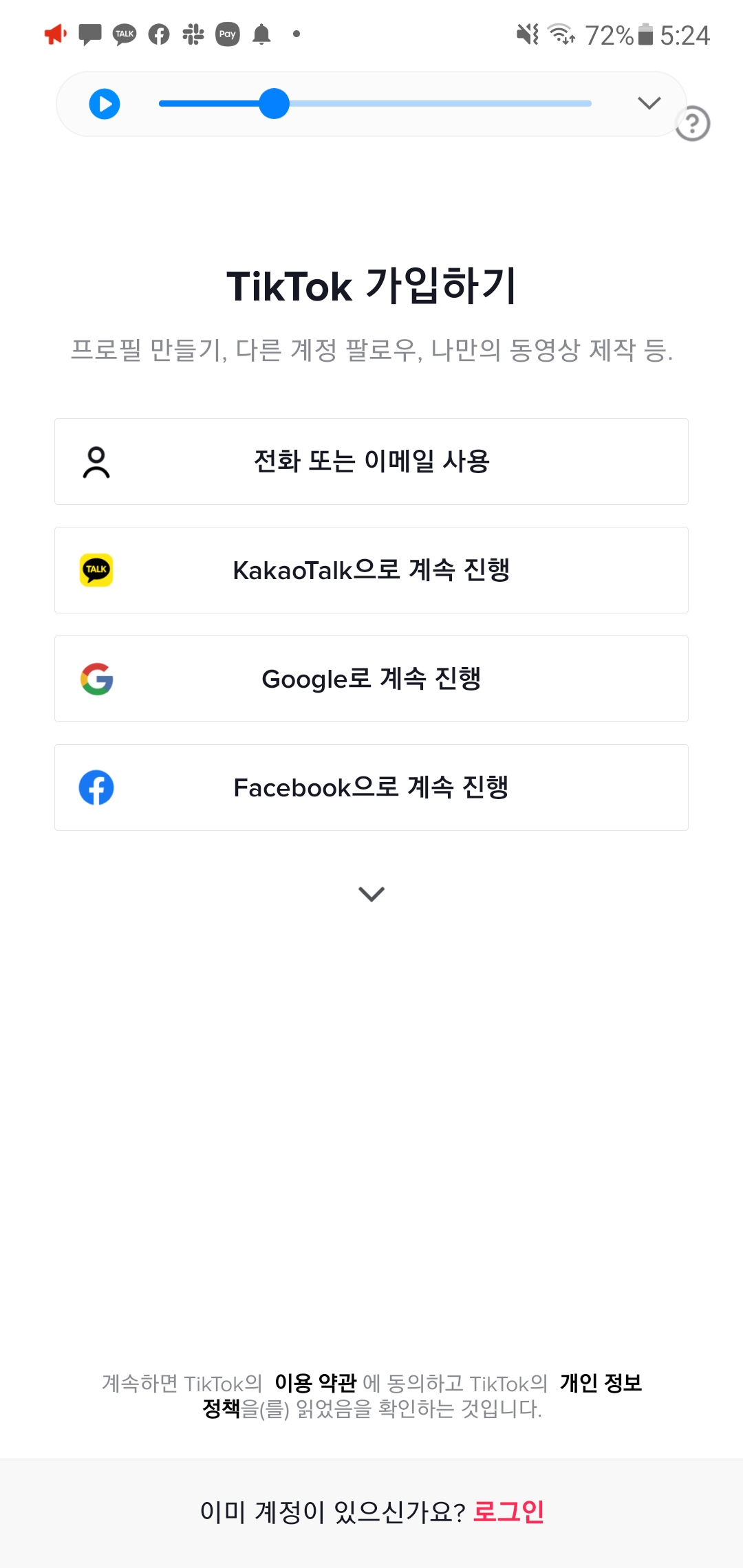Continue with KakaoTalk

click(x=371, y=570)
